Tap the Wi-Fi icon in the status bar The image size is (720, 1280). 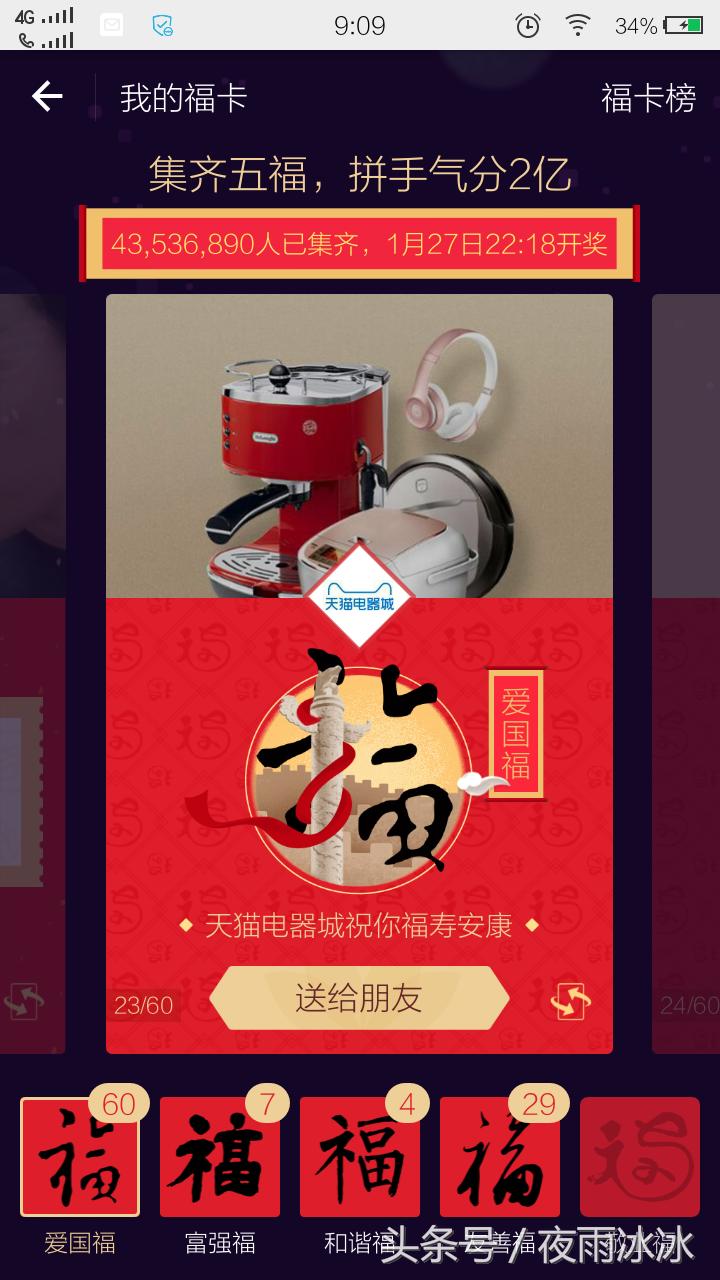(x=578, y=25)
